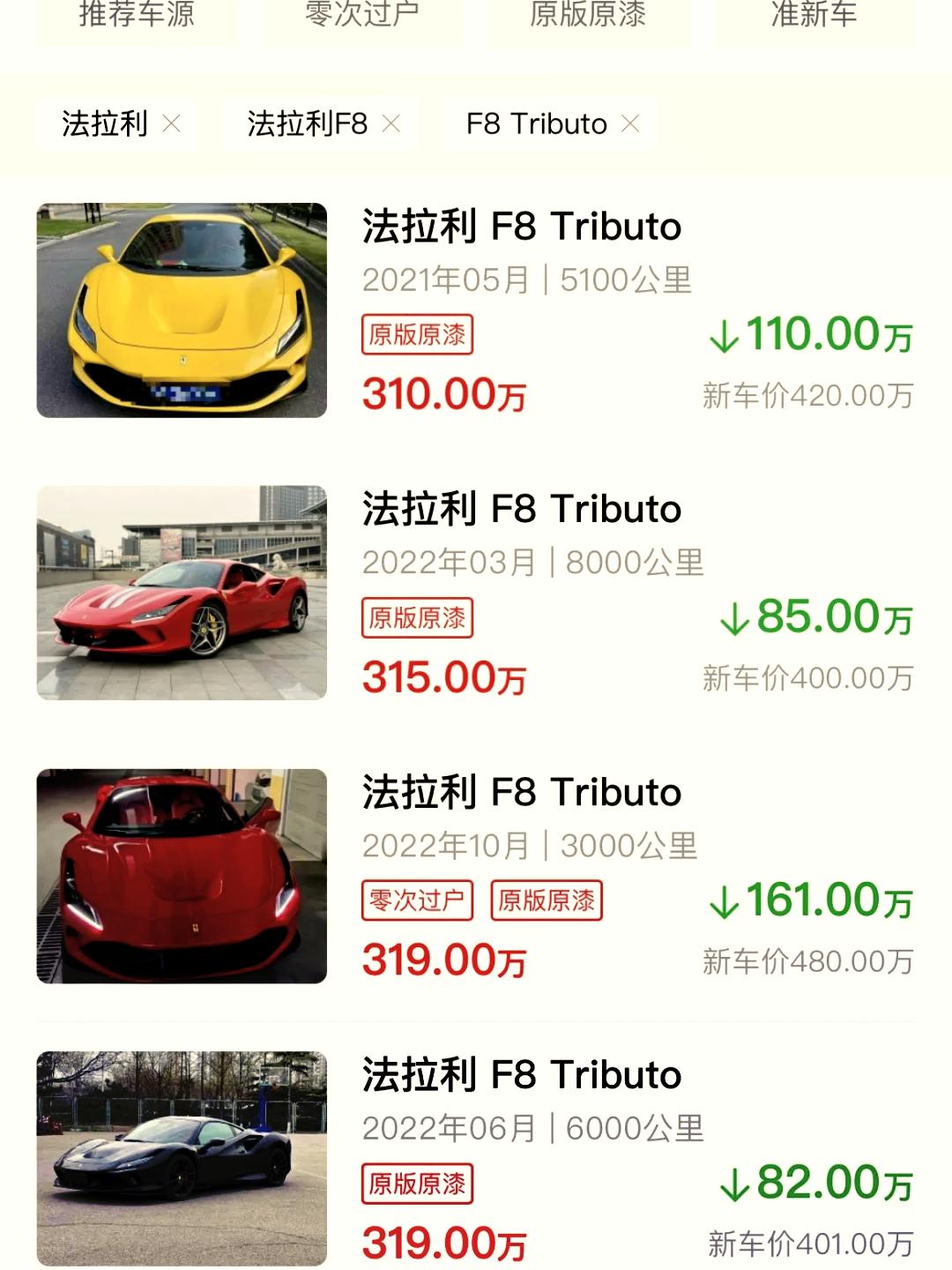
Task: Remove the F8 Tributo filter tag
Action: (628, 124)
